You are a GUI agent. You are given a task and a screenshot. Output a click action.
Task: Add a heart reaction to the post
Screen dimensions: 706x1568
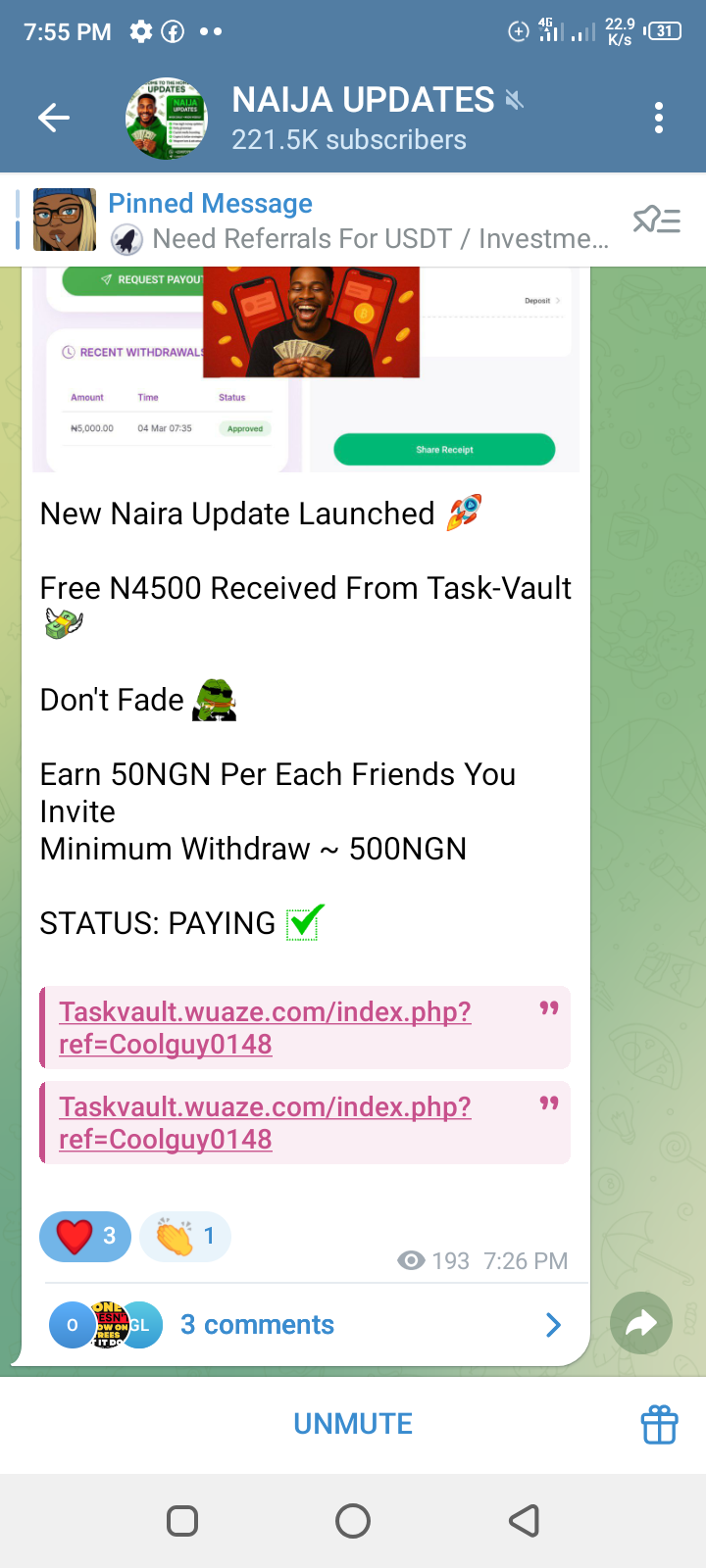(x=85, y=1236)
